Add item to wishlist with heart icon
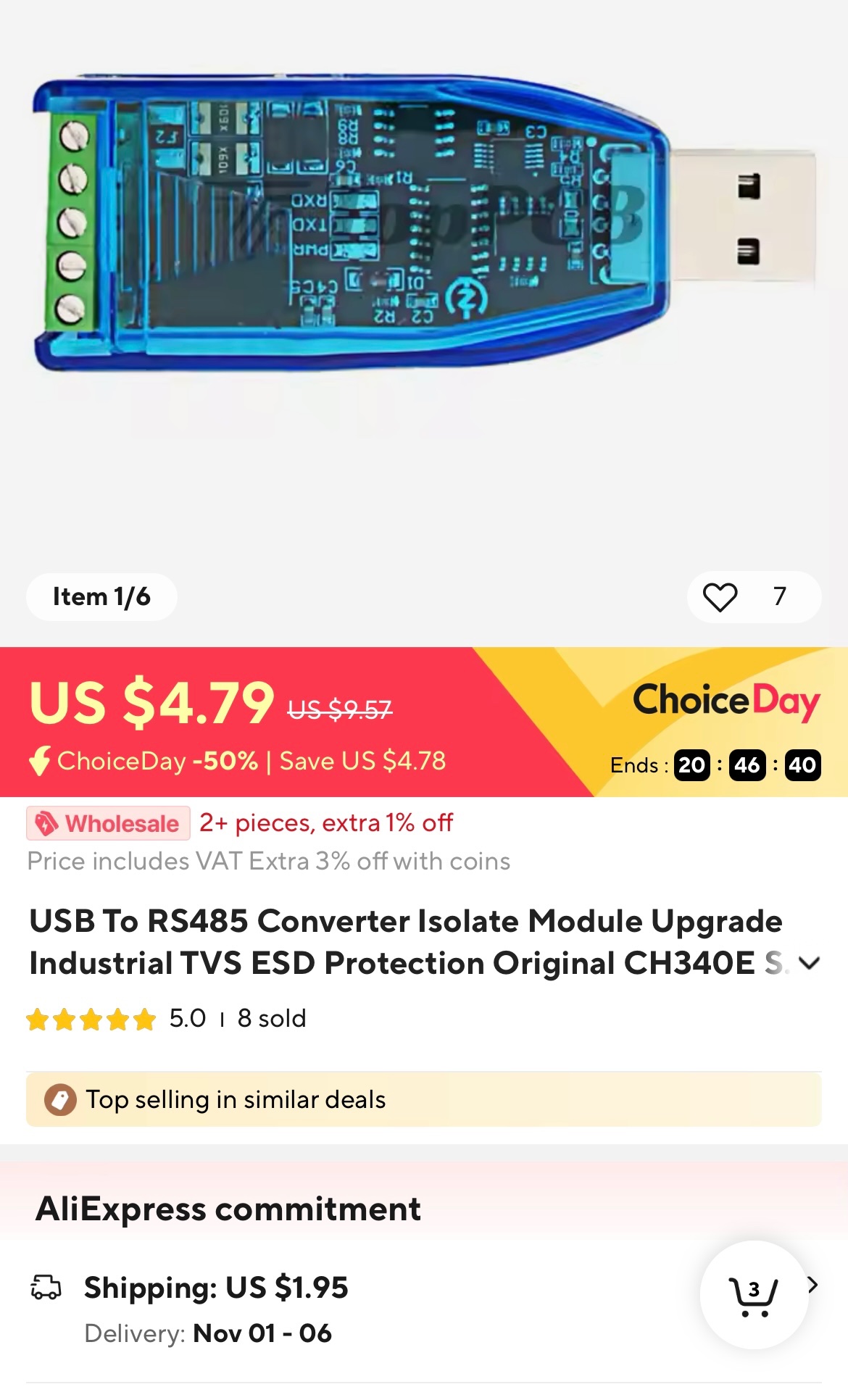The image size is (848, 1400). click(x=720, y=597)
